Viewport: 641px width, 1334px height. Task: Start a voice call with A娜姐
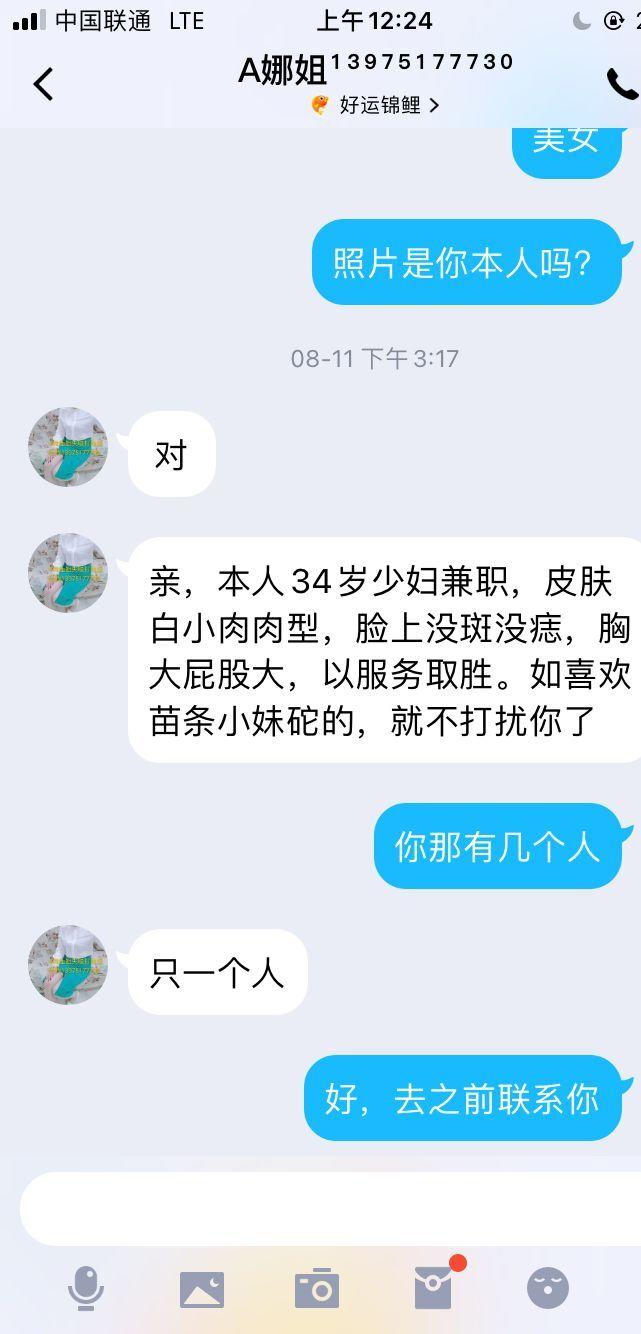coord(620,85)
